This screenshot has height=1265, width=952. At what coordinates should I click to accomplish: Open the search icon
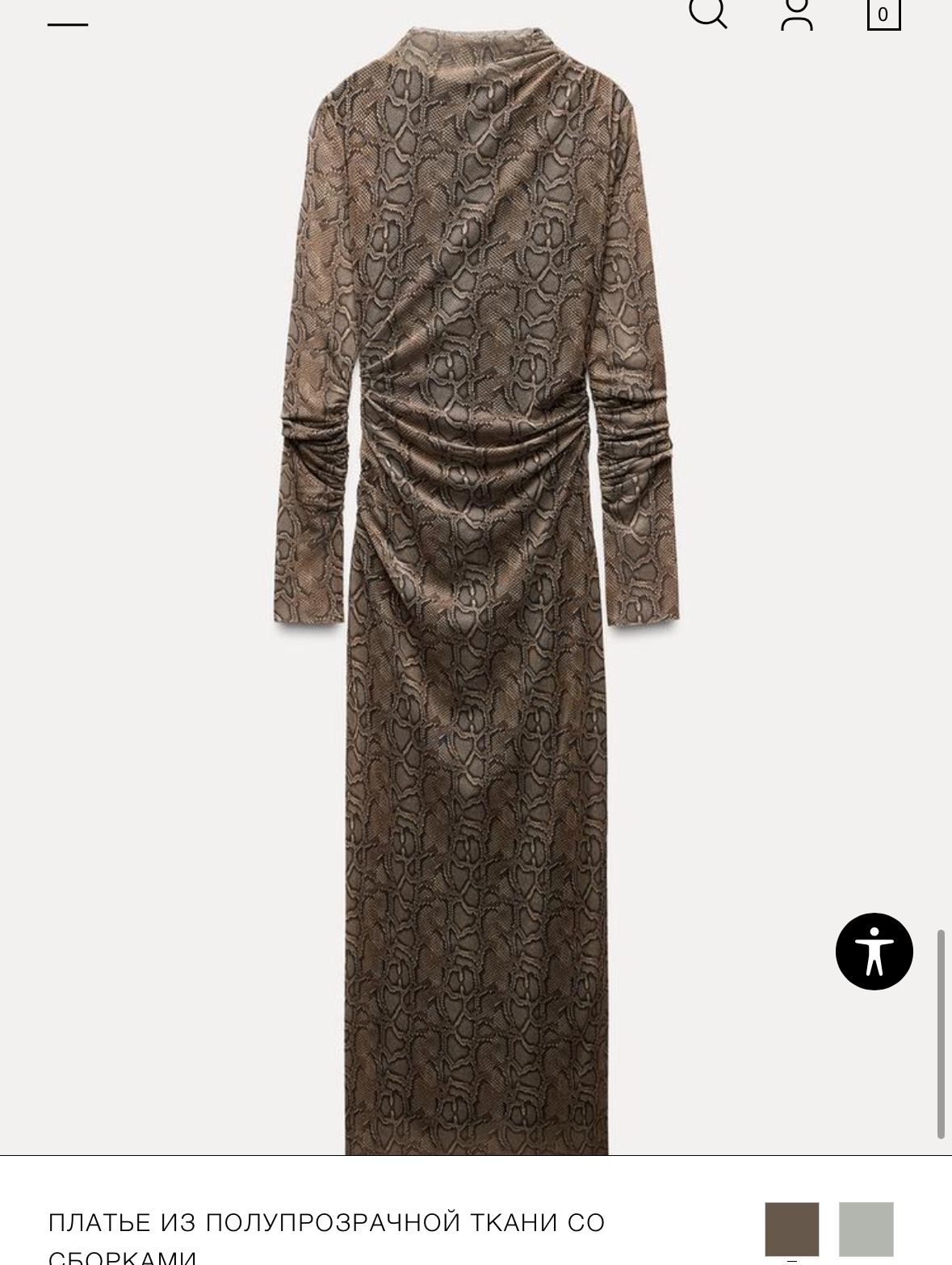tap(707, 13)
